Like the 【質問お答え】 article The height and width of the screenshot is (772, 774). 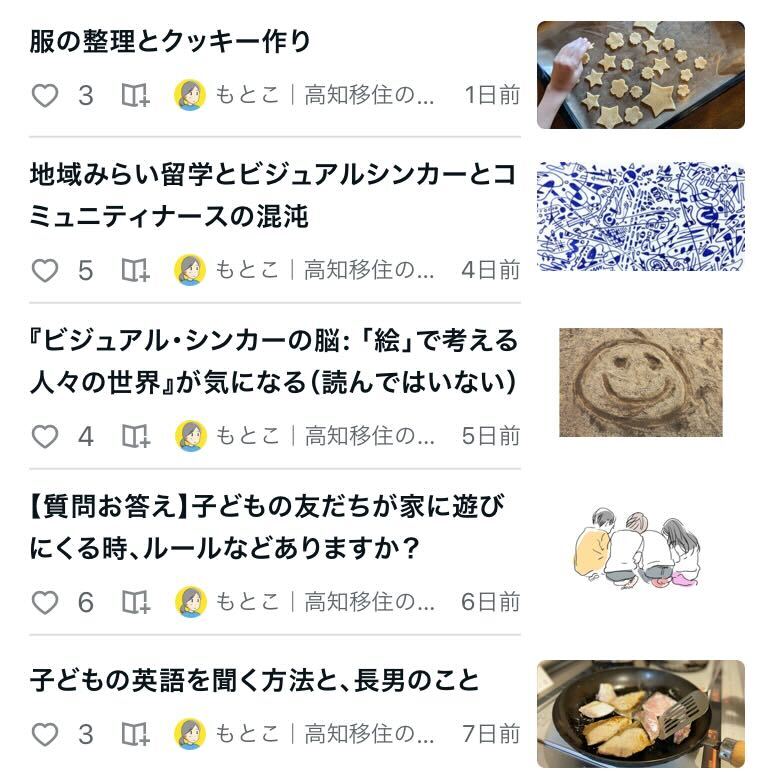pyautogui.click(x=45, y=602)
